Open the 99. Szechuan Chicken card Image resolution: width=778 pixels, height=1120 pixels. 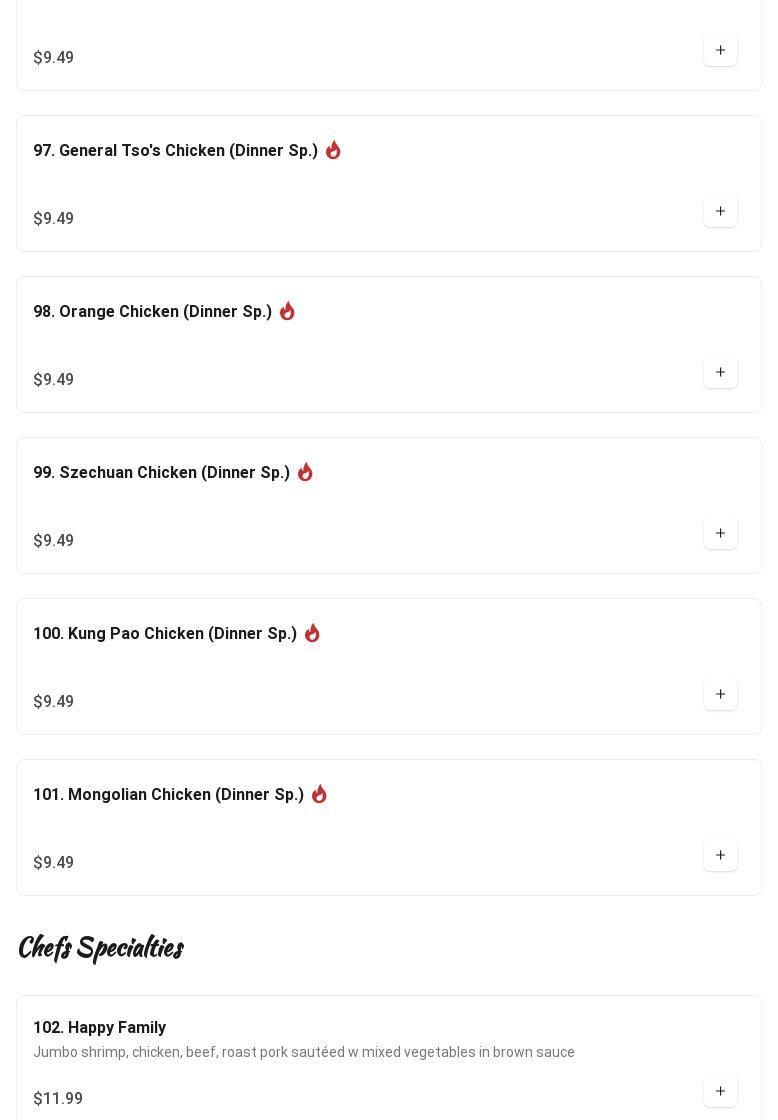click(x=161, y=473)
